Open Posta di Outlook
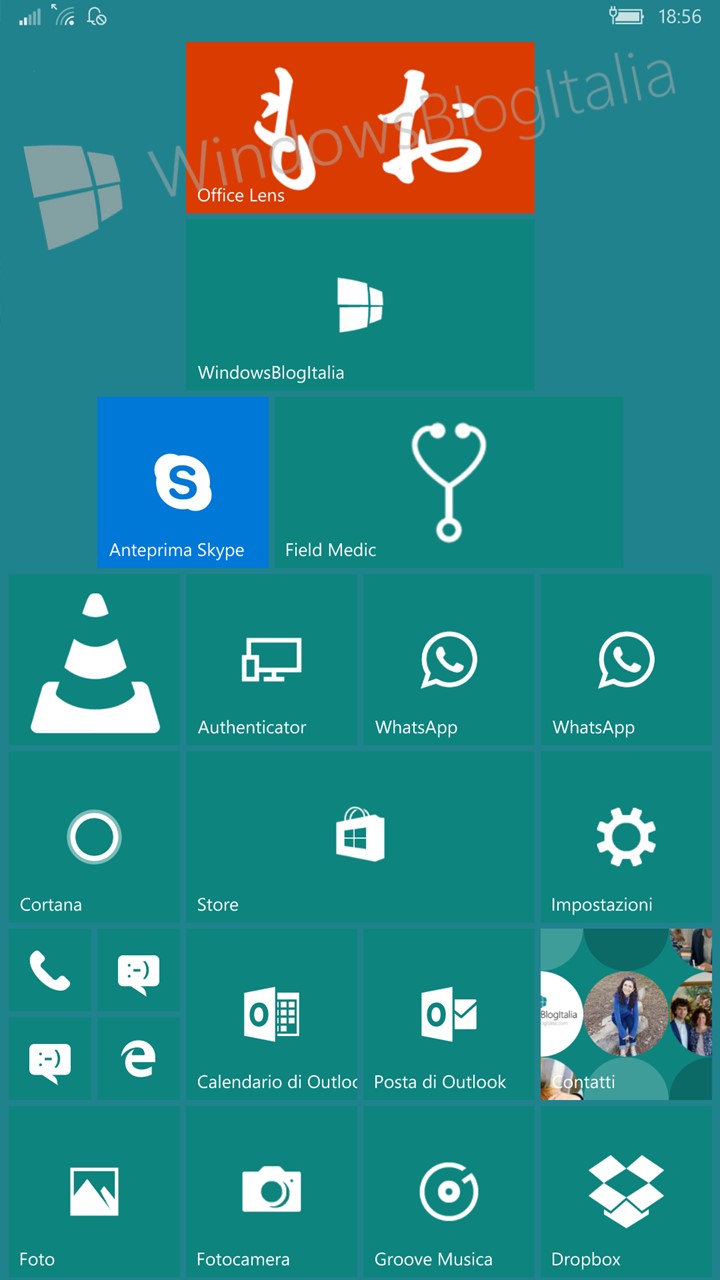This screenshot has height=1280, width=720. click(x=449, y=1014)
